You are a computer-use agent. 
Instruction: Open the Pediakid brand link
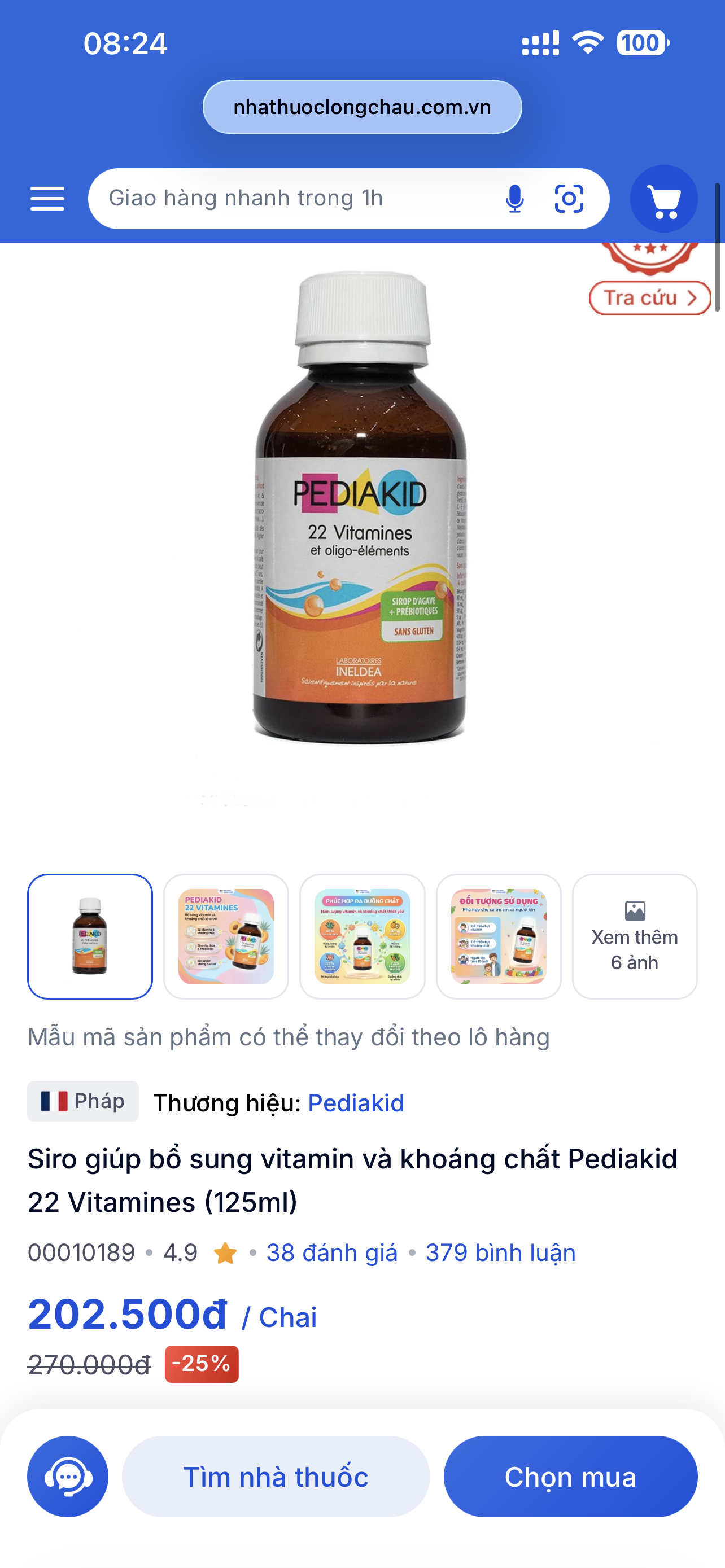(356, 1102)
